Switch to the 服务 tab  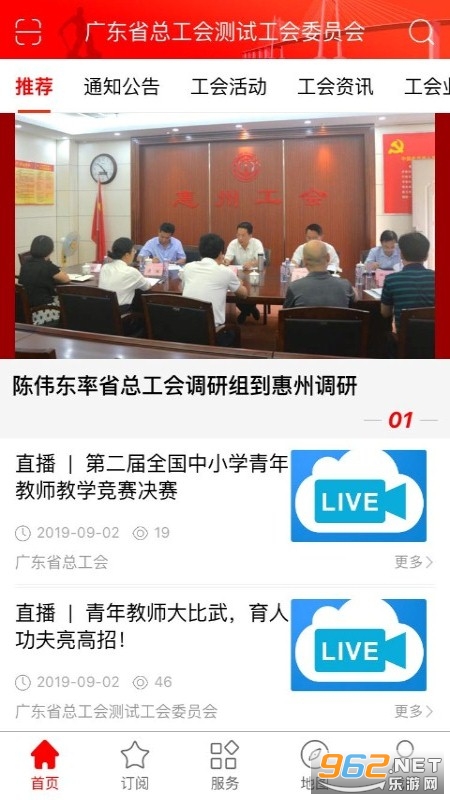[224, 765]
